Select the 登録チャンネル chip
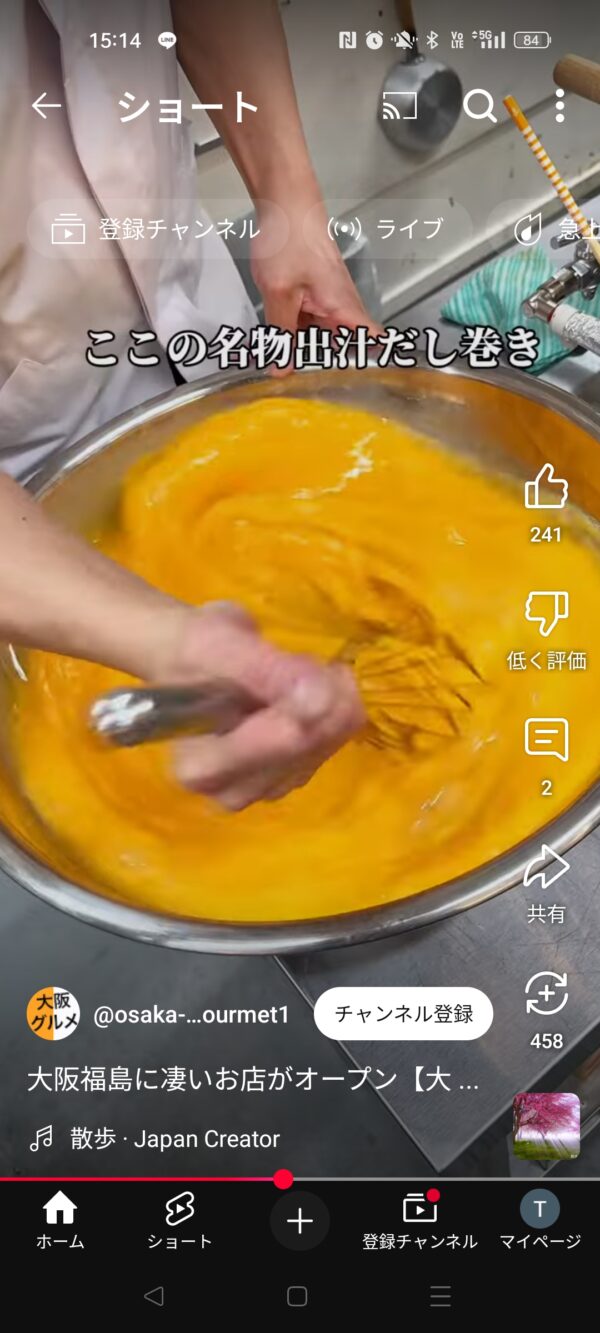The height and width of the screenshot is (1333, 600). pos(156,229)
